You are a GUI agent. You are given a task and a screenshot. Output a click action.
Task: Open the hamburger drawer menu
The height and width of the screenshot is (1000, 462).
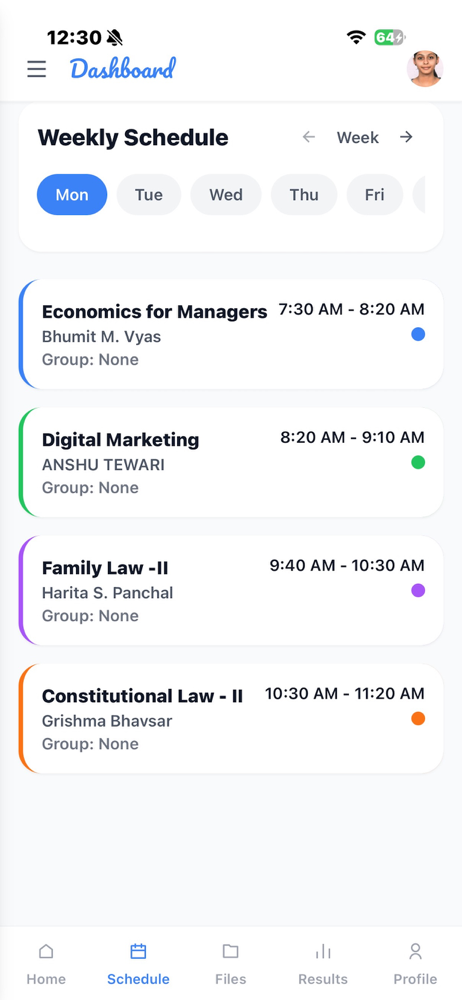click(36, 69)
